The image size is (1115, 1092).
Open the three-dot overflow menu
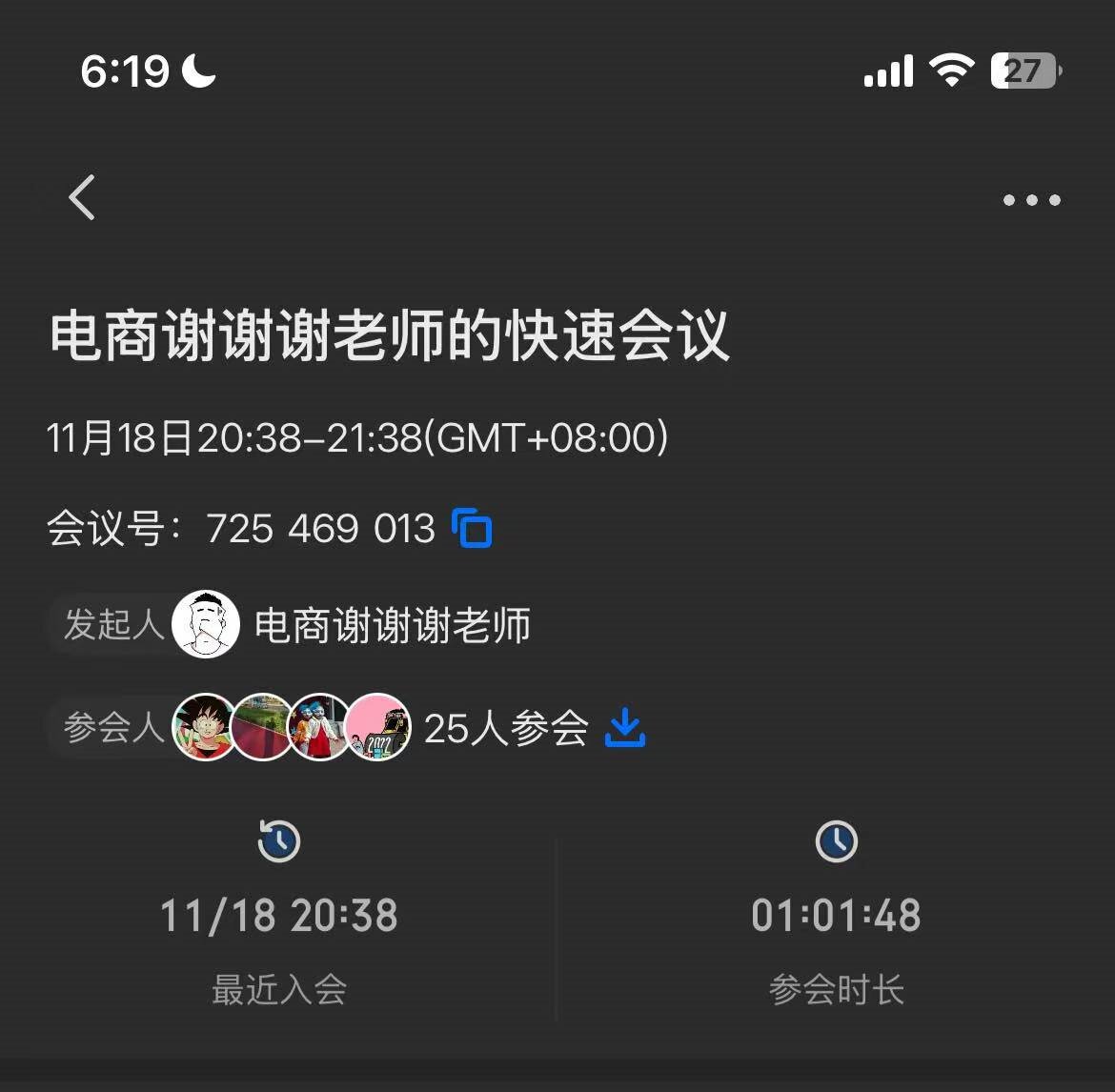pyautogui.click(x=1031, y=200)
